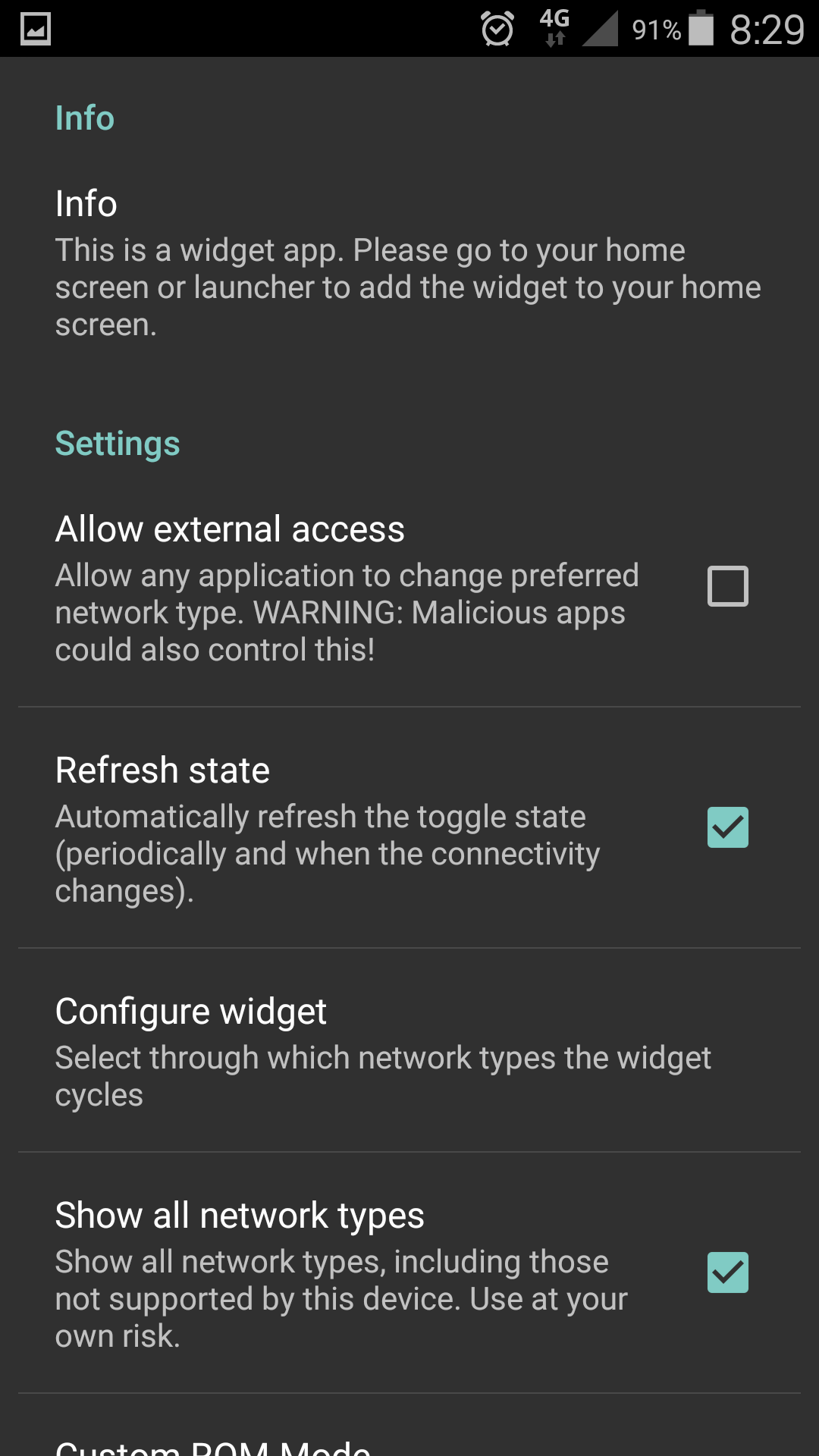Open the Info row about widget
The width and height of the screenshot is (819, 1456).
pos(409,262)
